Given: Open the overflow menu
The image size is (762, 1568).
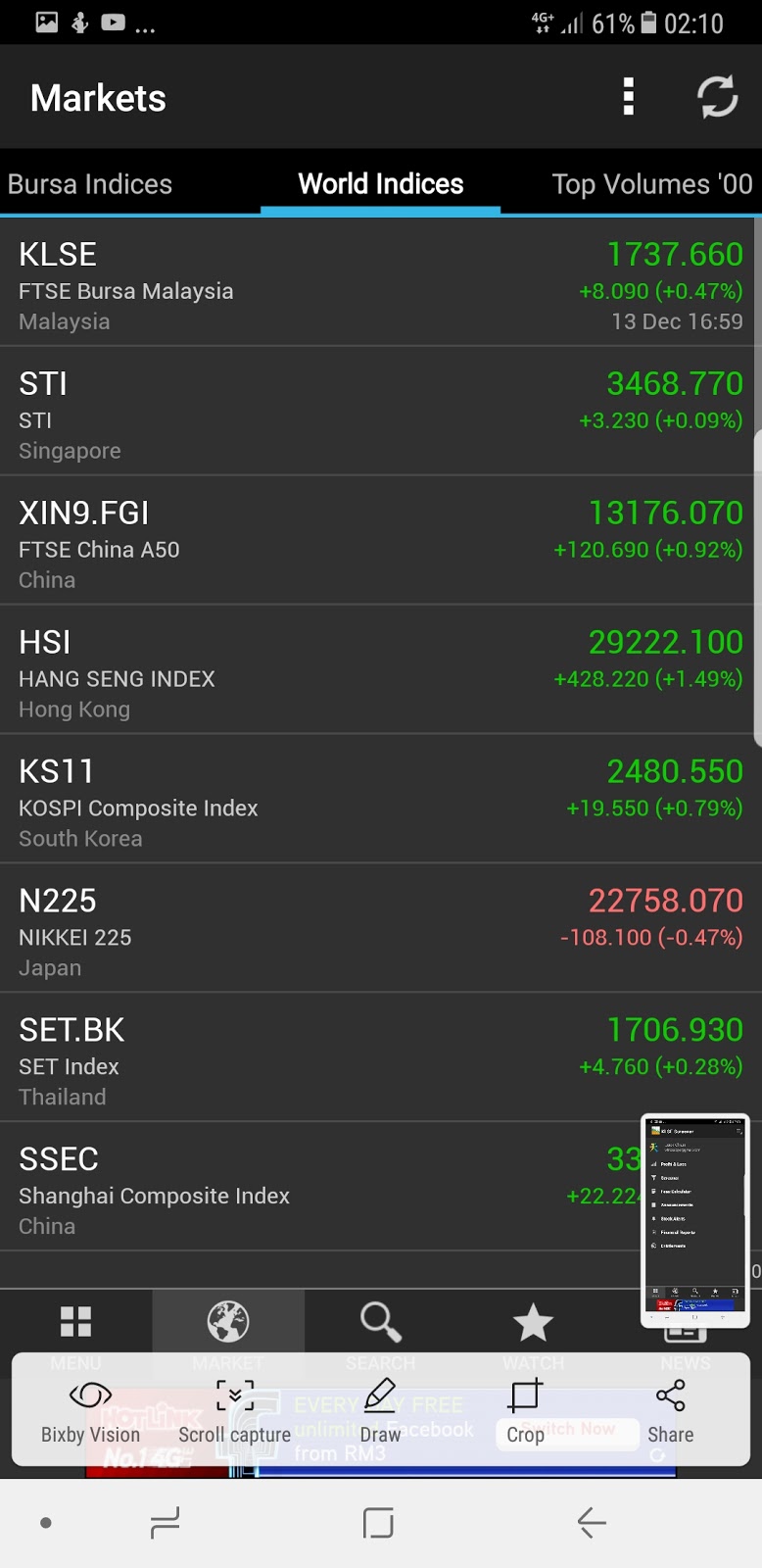Looking at the screenshot, I should [629, 97].
